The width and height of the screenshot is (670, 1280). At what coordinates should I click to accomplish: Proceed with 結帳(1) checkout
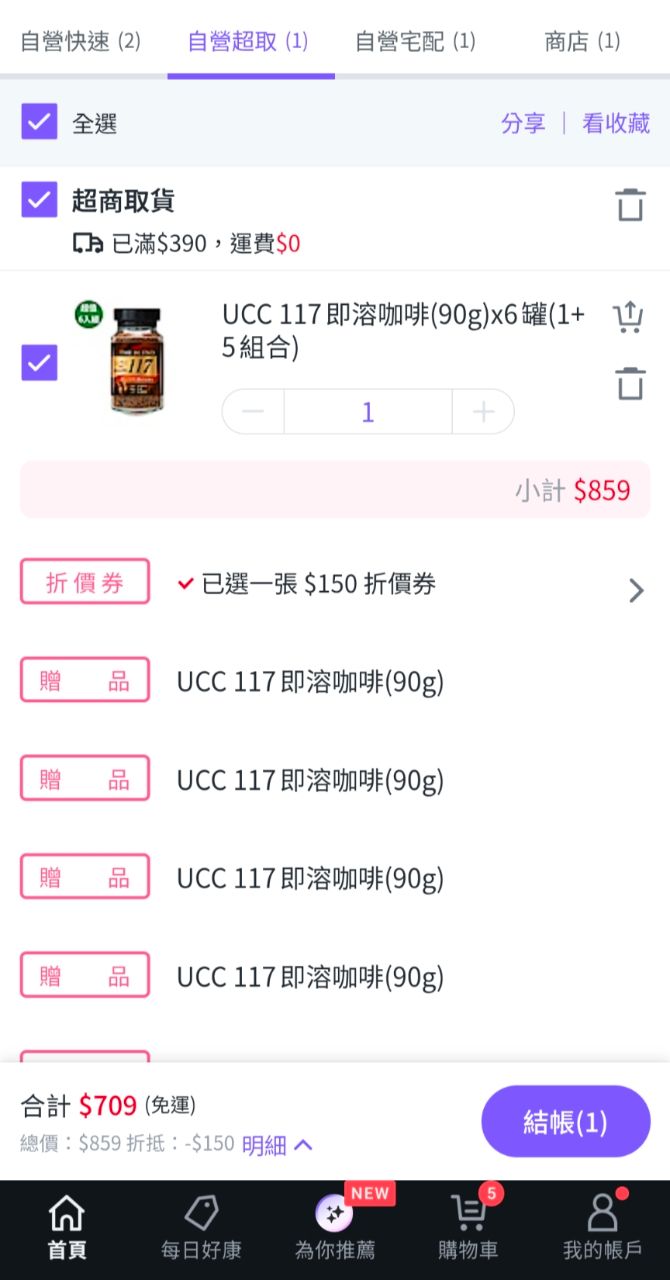(565, 1122)
